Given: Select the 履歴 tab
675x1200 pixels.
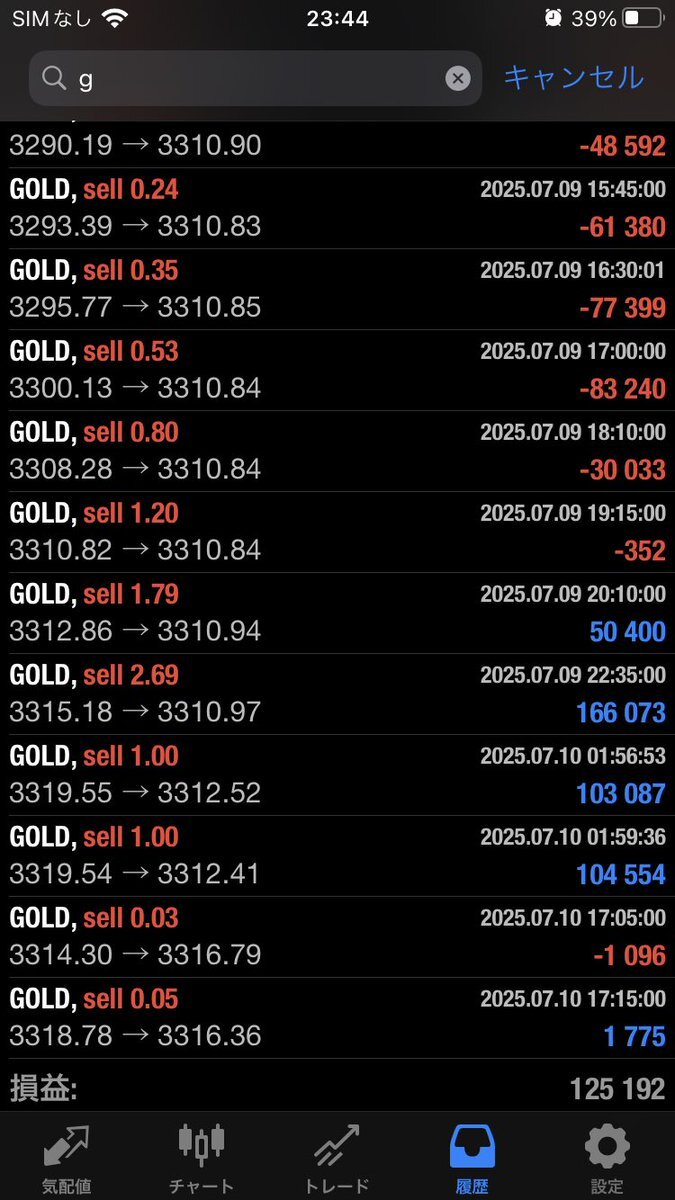Looking at the screenshot, I should [x=472, y=1158].
